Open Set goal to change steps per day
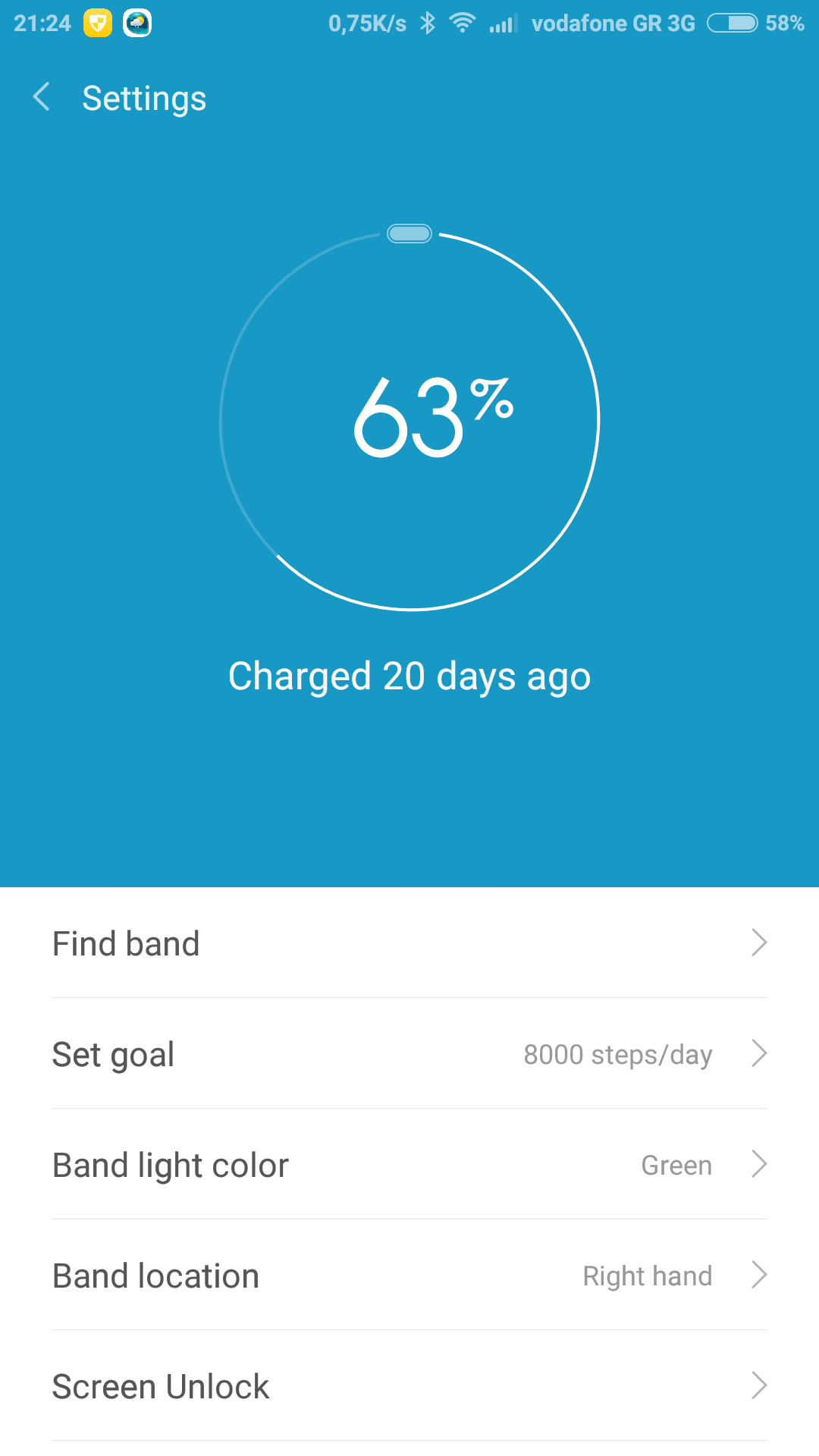The image size is (819, 1456). (409, 1054)
